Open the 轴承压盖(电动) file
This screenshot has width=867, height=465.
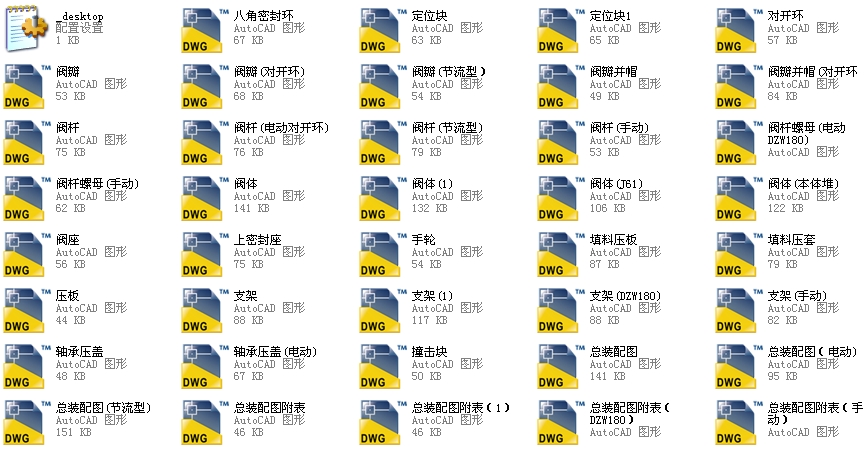click(x=203, y=366)
